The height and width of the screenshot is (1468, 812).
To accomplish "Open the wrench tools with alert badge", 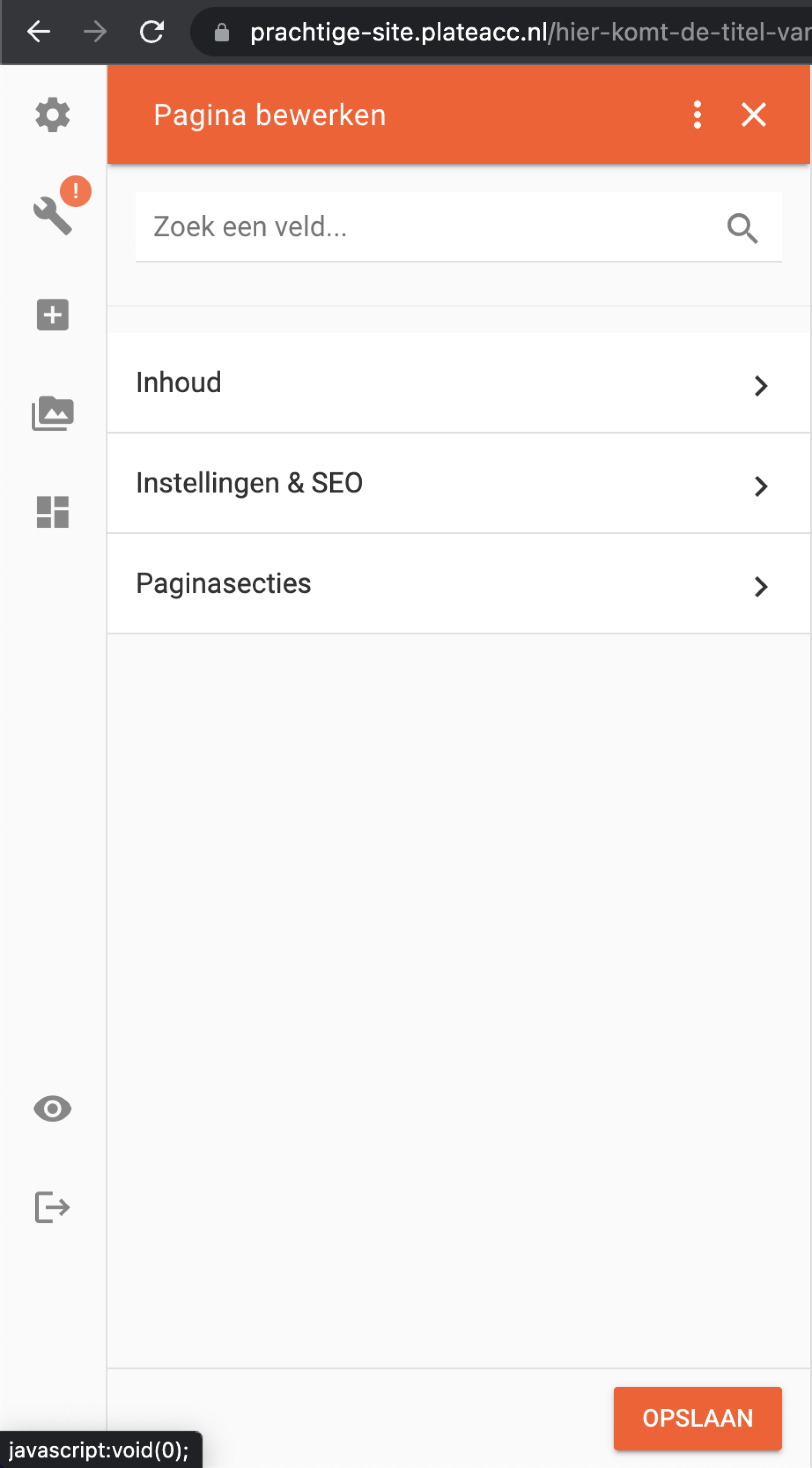I will 53,215.
